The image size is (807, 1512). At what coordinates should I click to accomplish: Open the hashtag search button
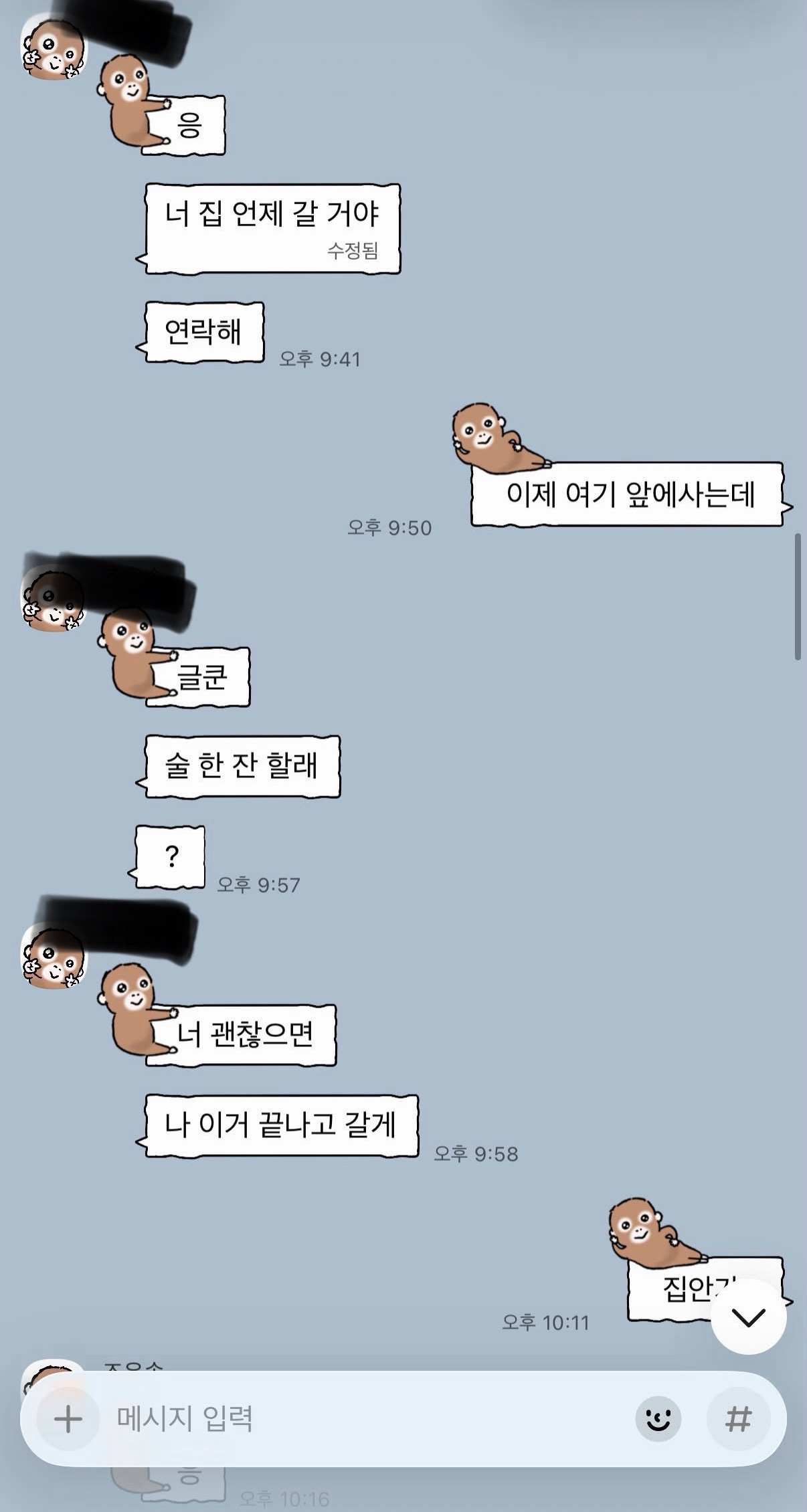click(738, 1418)
